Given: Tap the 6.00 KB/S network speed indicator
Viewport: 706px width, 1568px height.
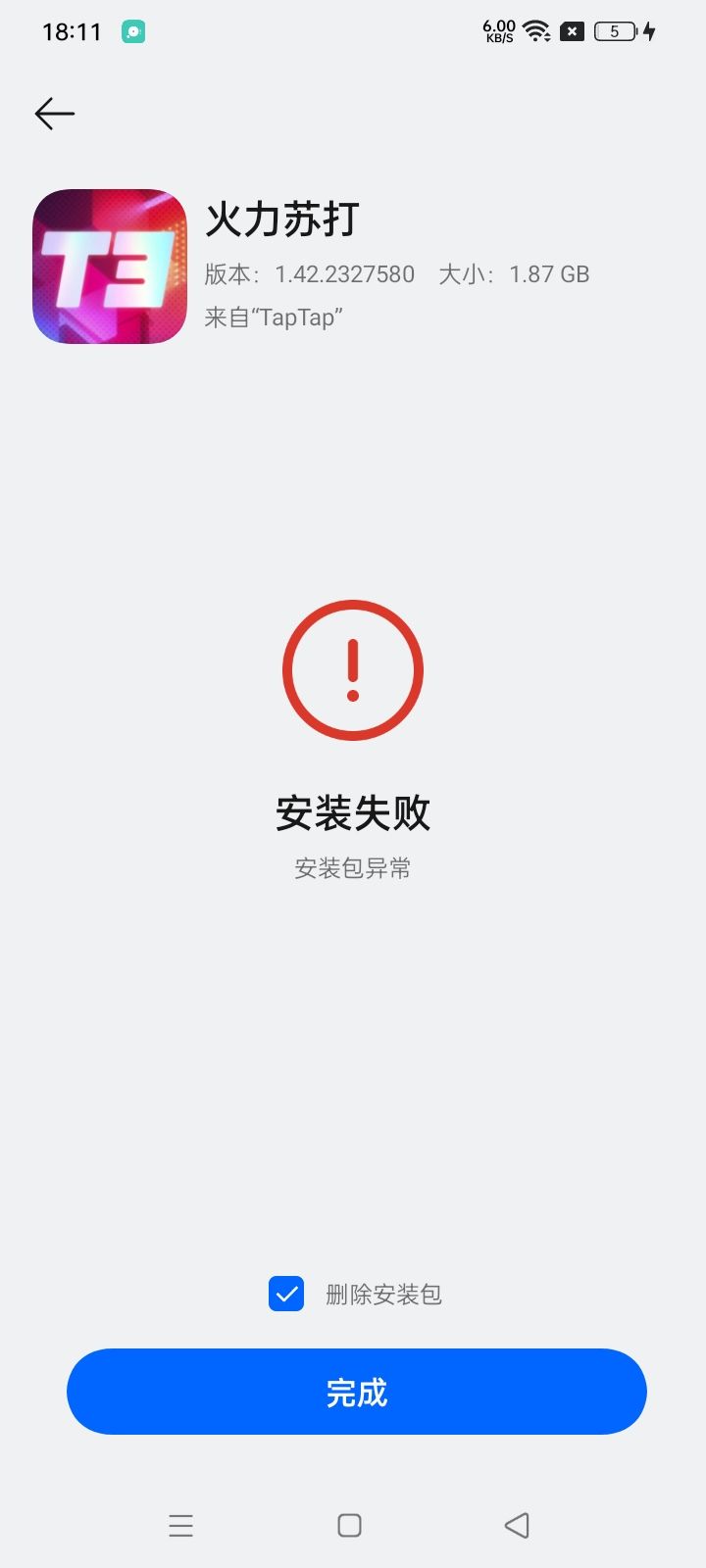Looking at the screenshot, I should (x=498, y=30).
